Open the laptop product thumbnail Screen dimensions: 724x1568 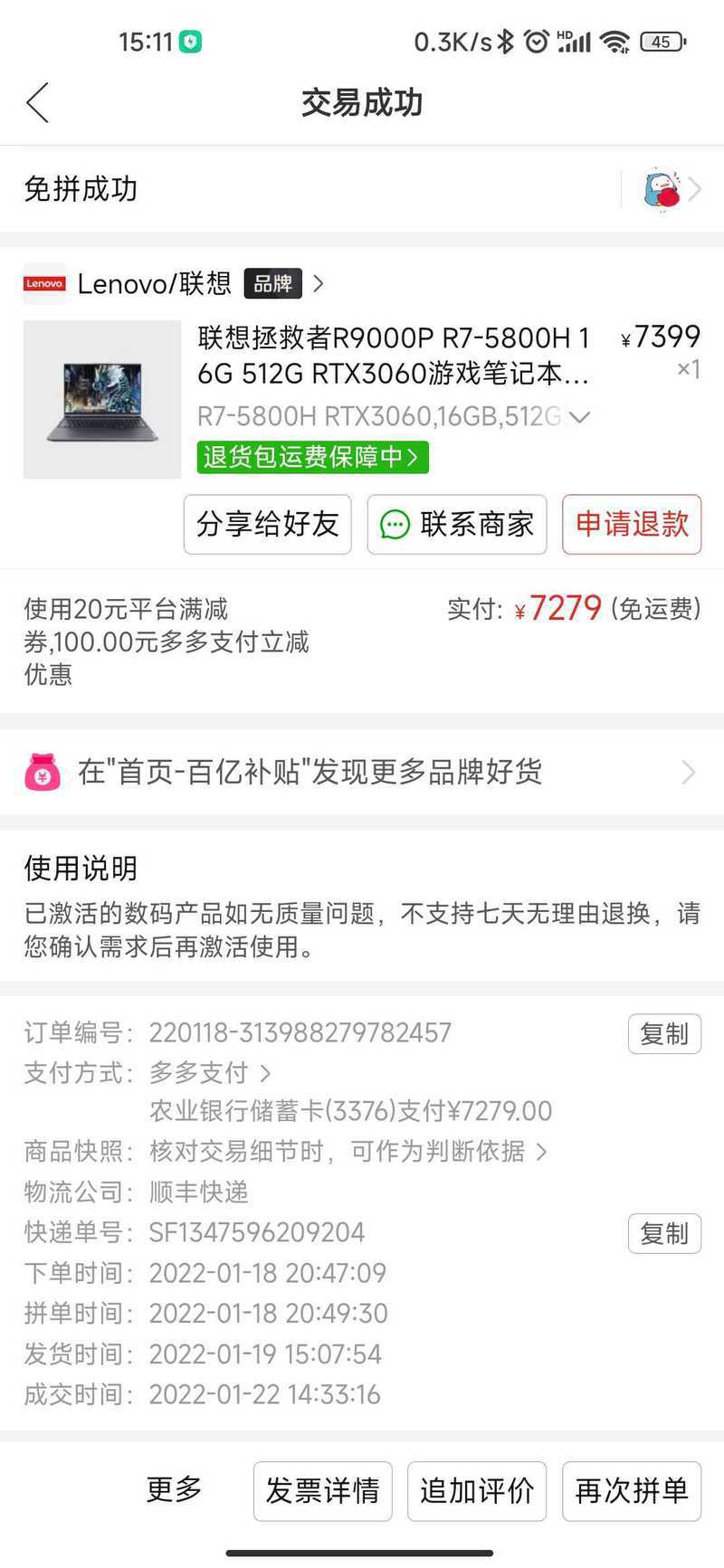[x=102, y=399]
